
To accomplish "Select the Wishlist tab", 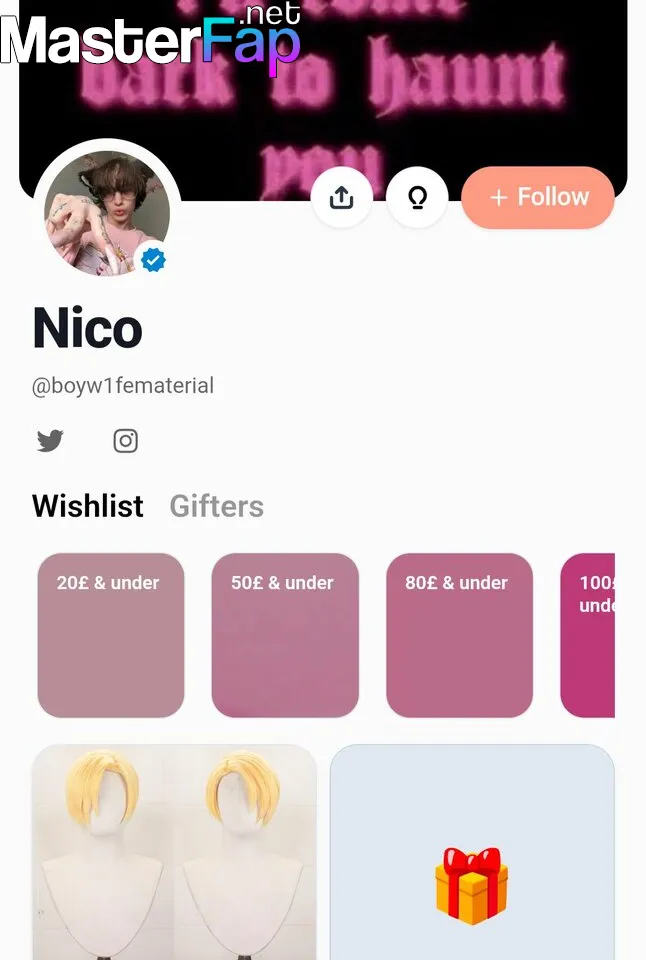I will 88,506.
